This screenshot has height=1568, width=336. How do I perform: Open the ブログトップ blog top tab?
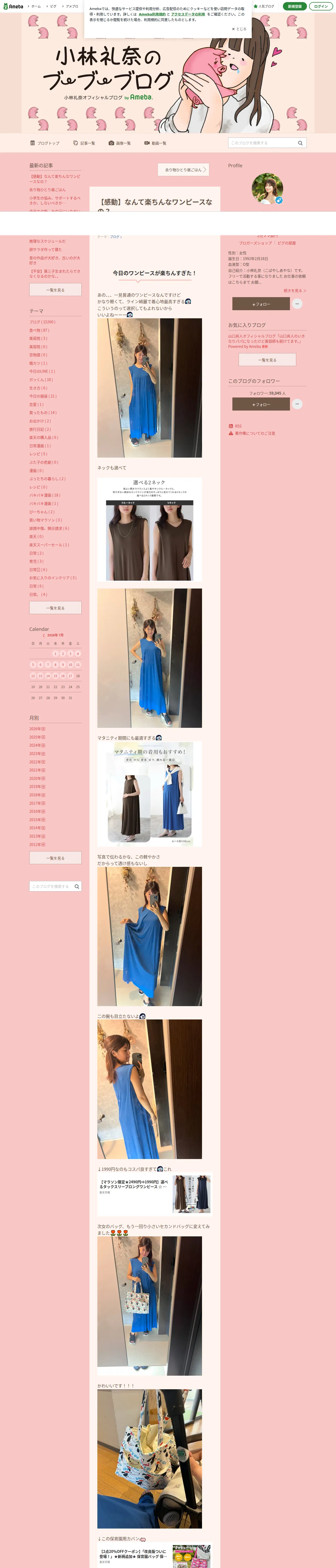45,143
